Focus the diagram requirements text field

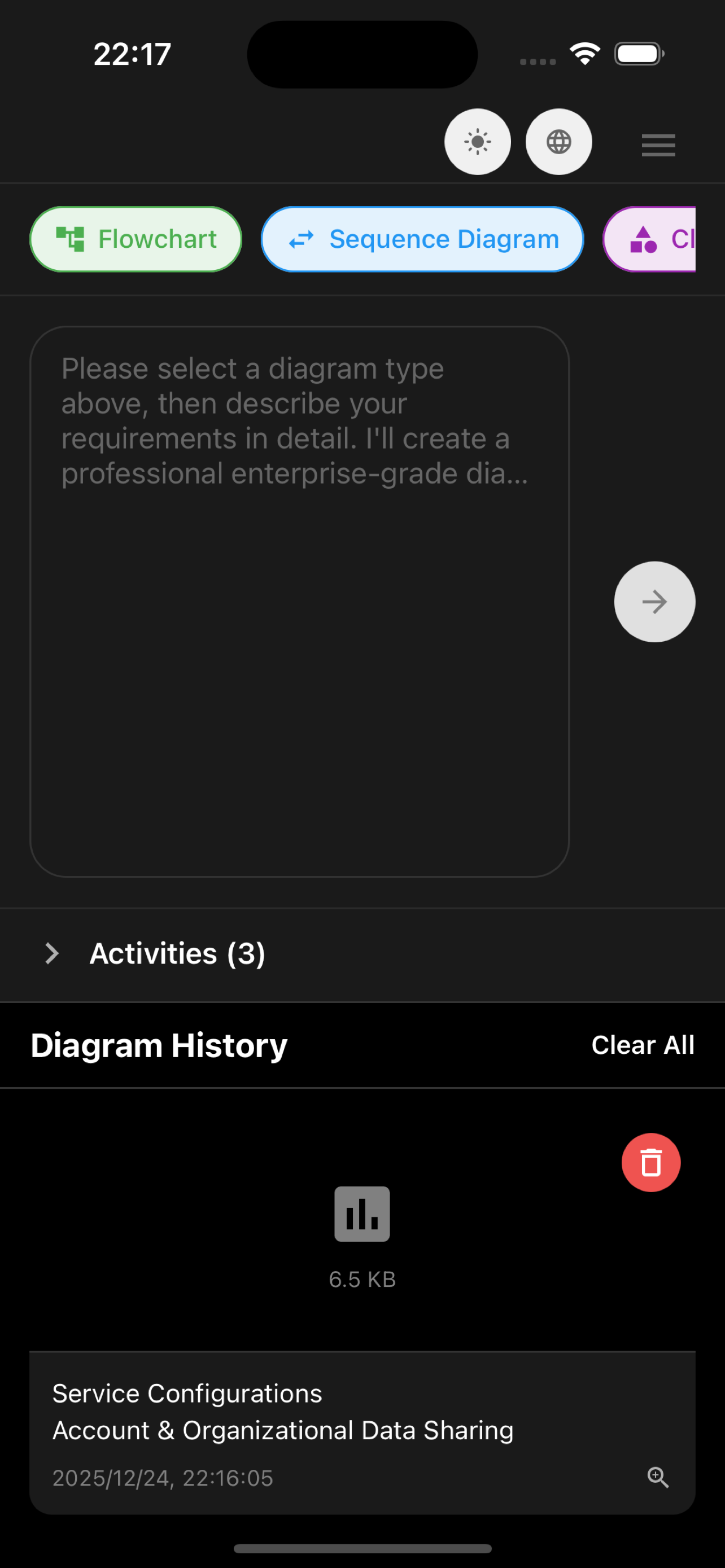299,601
